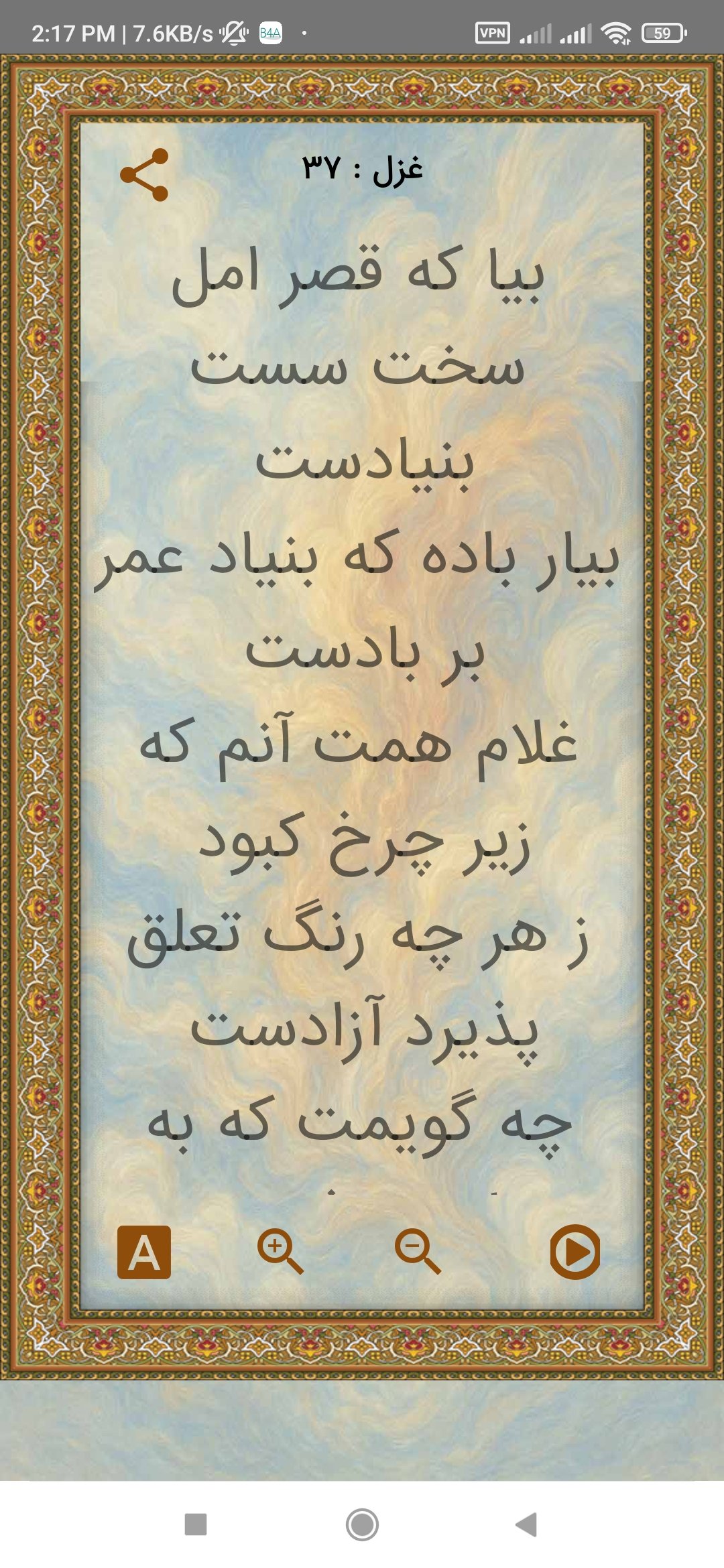Screen dimensions: 724x1568
Task: Zoom in on the poem text
Action: click(280, 1251)
